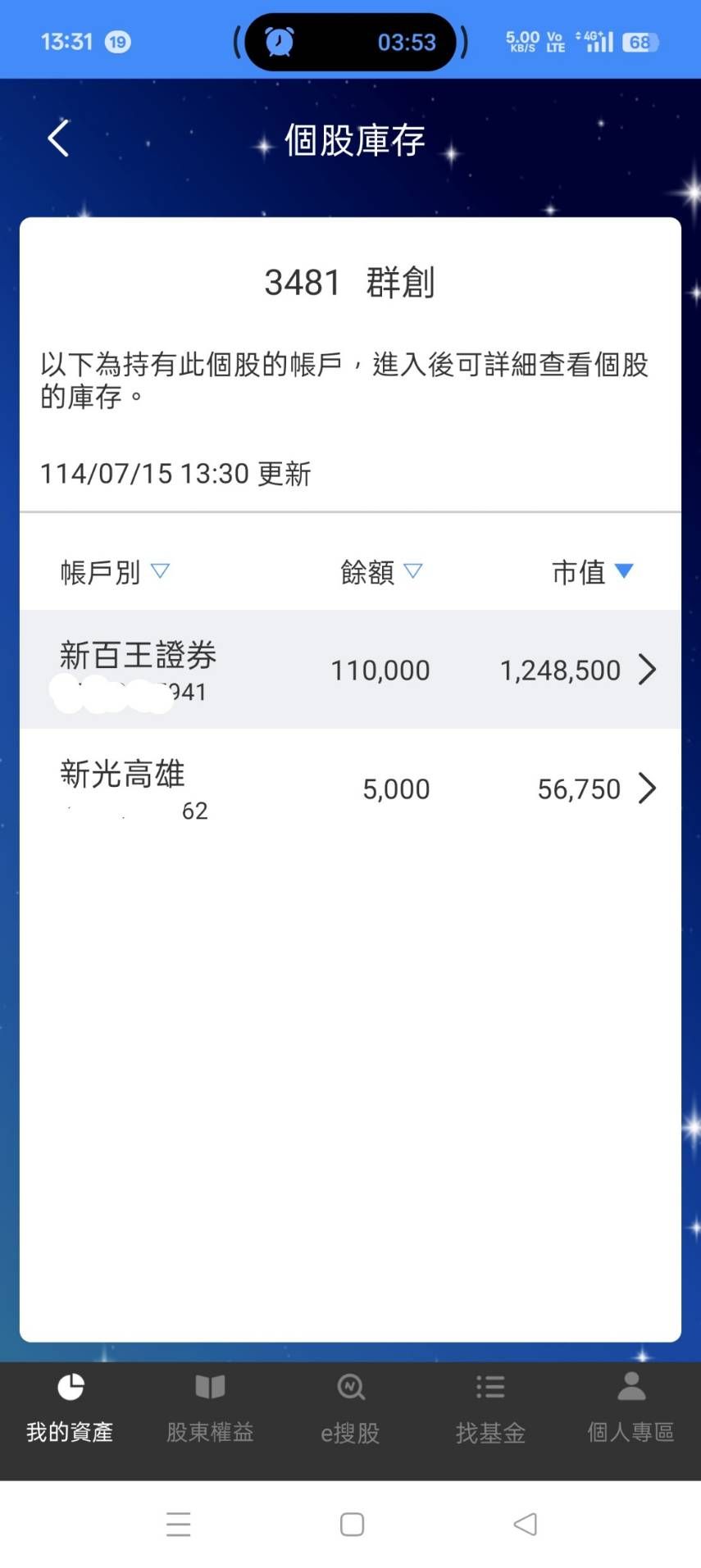Go back from 個股庫存 screen
This screenshot has width=701, height=1568.
coord(58,139)
